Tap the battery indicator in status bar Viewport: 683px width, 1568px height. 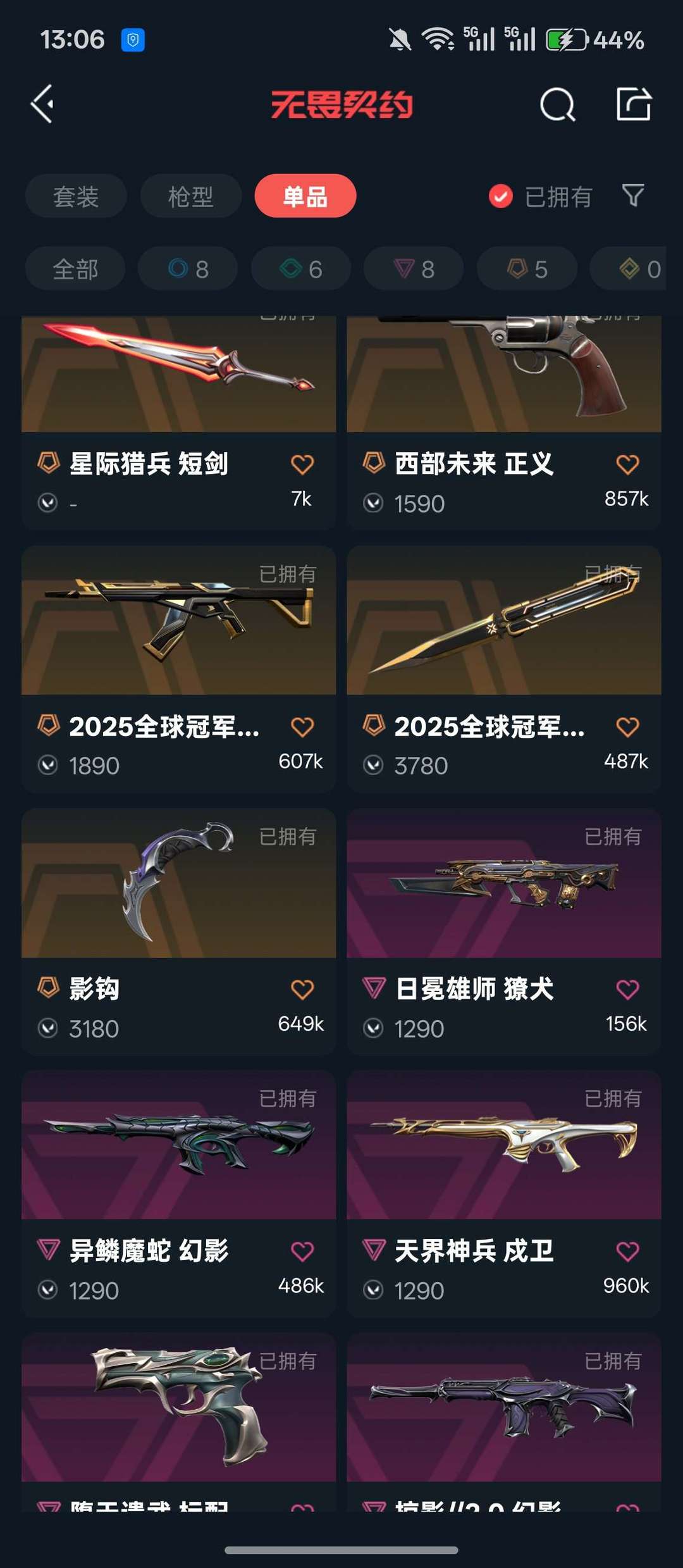pos(566,39)
